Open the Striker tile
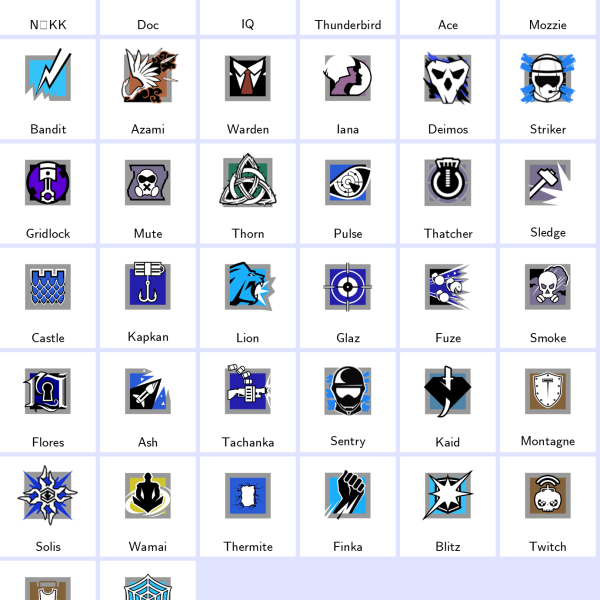This screenshot has width=600, height=600. (548, 90)
